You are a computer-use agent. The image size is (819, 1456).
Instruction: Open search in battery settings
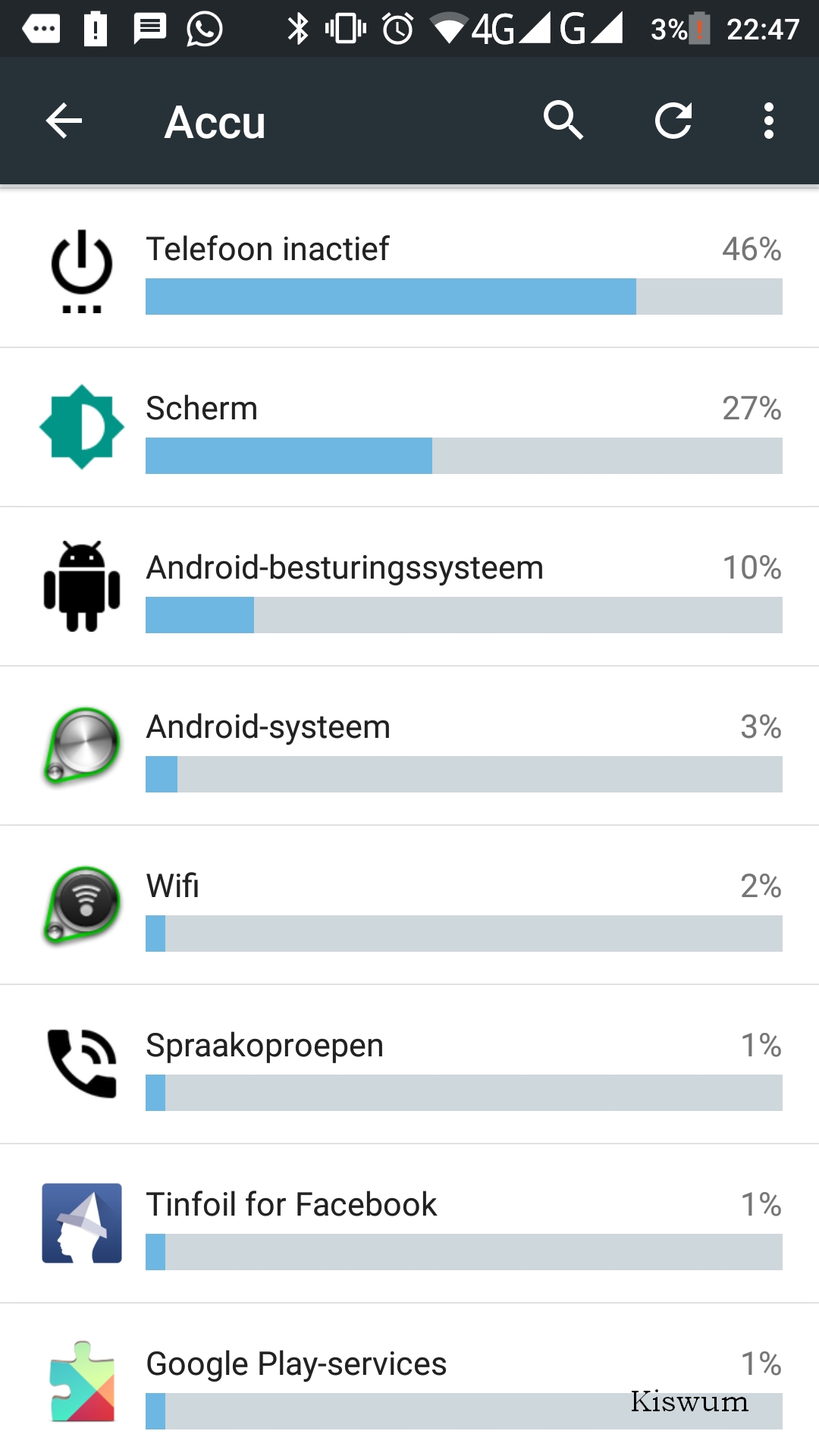point(563,121)
